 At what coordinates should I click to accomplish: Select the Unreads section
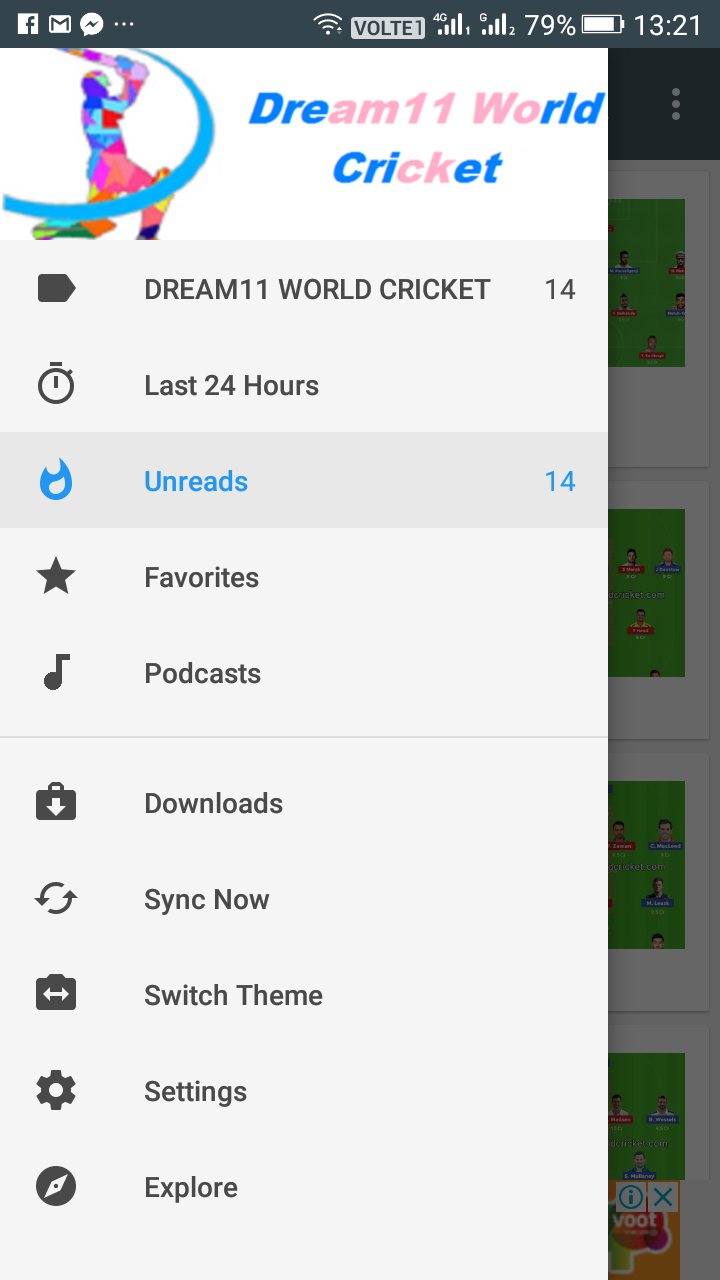tap(196, 482)
